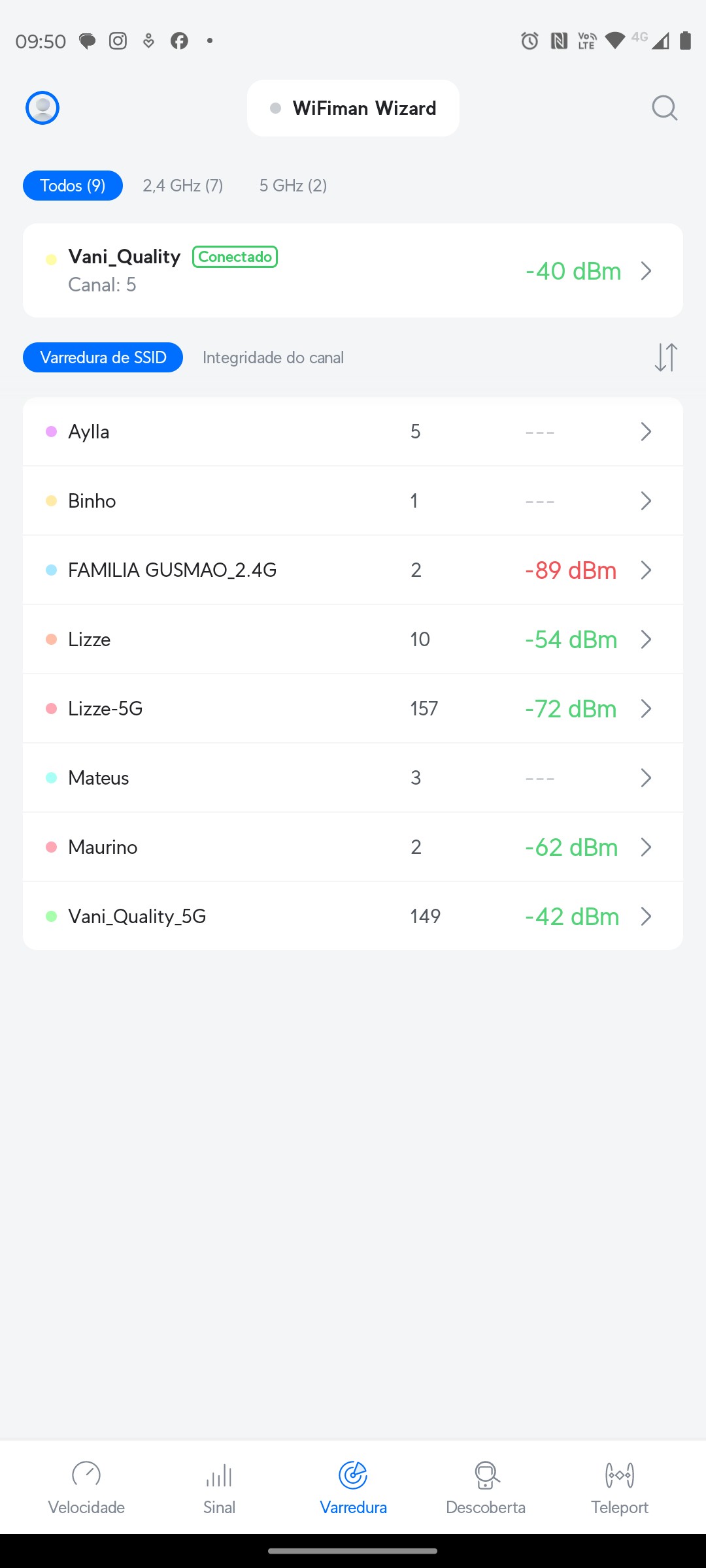Viewport: 706px width, 1568px height.
Task: Show all nine networks with Todos
Action: tap(73, 186)
